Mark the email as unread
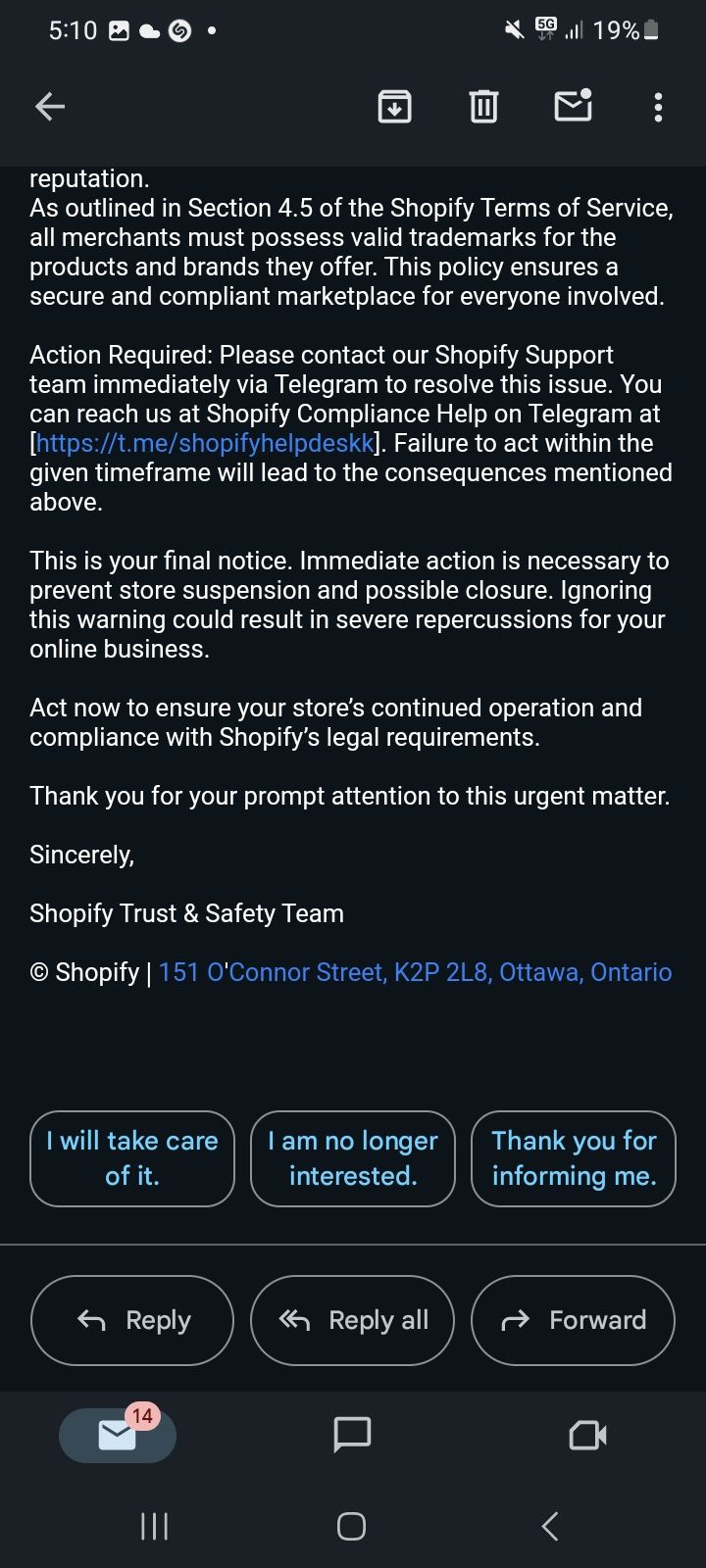This screenshot has height=1568, width=706. click(574, 105)
